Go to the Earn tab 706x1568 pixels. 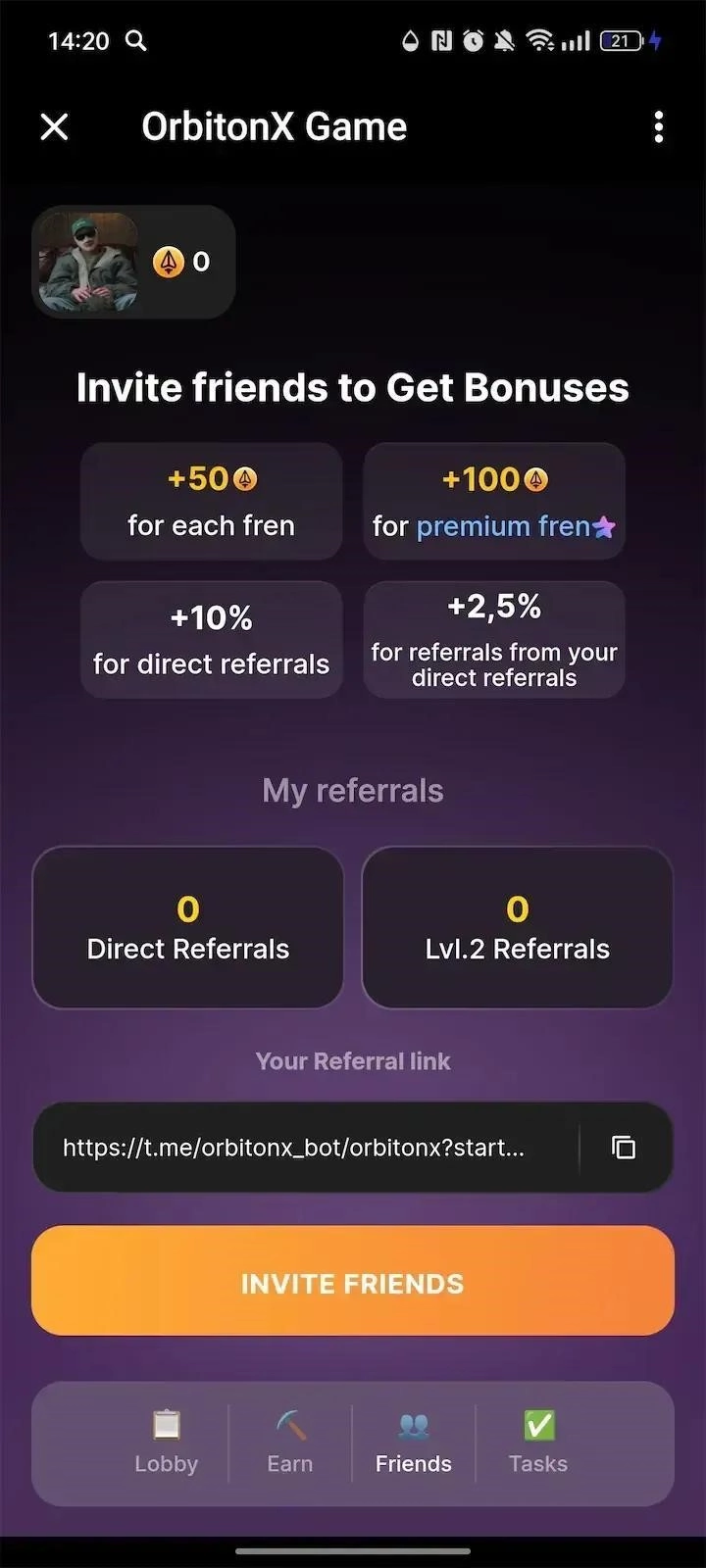pyautogui.click(x=290, y=1444)
